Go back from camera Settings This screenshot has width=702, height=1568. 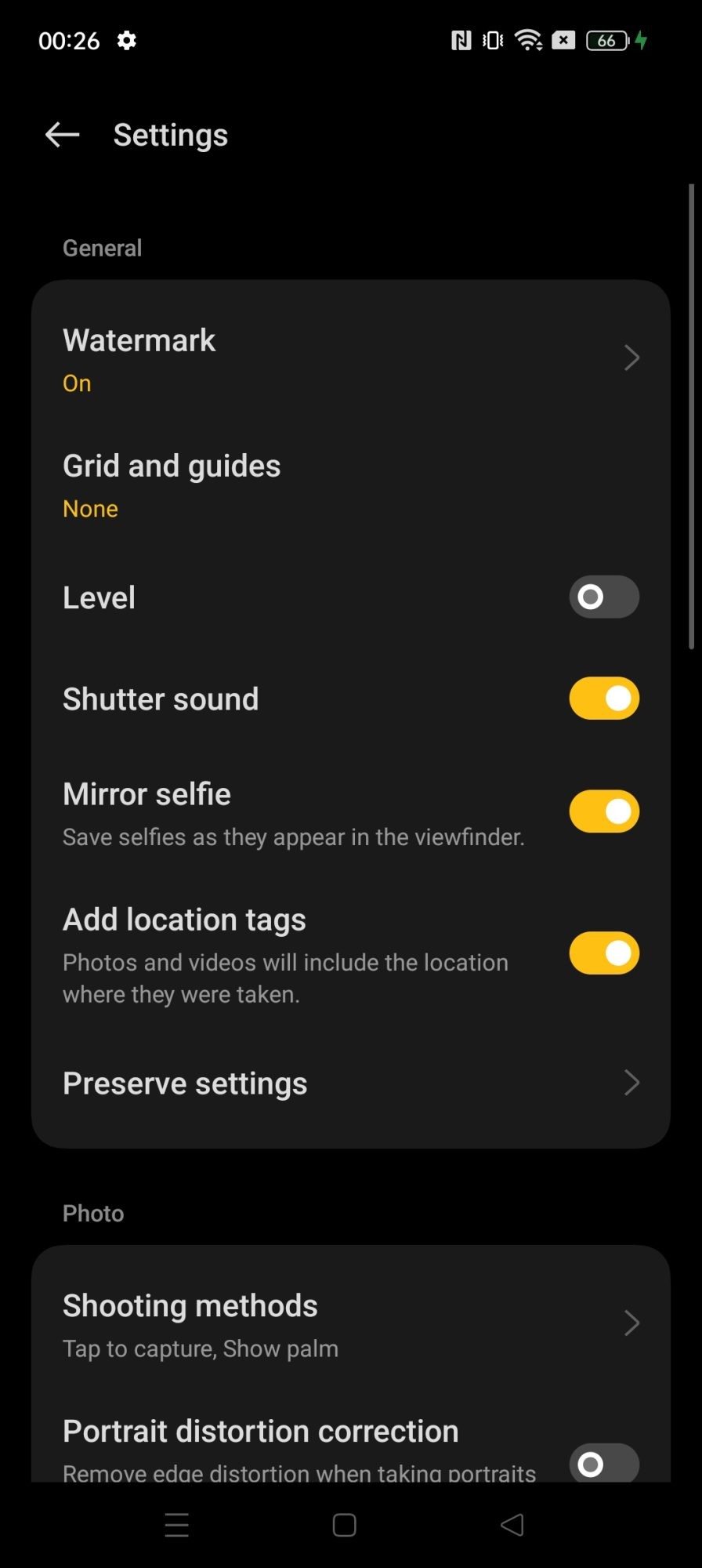(62, 135)
